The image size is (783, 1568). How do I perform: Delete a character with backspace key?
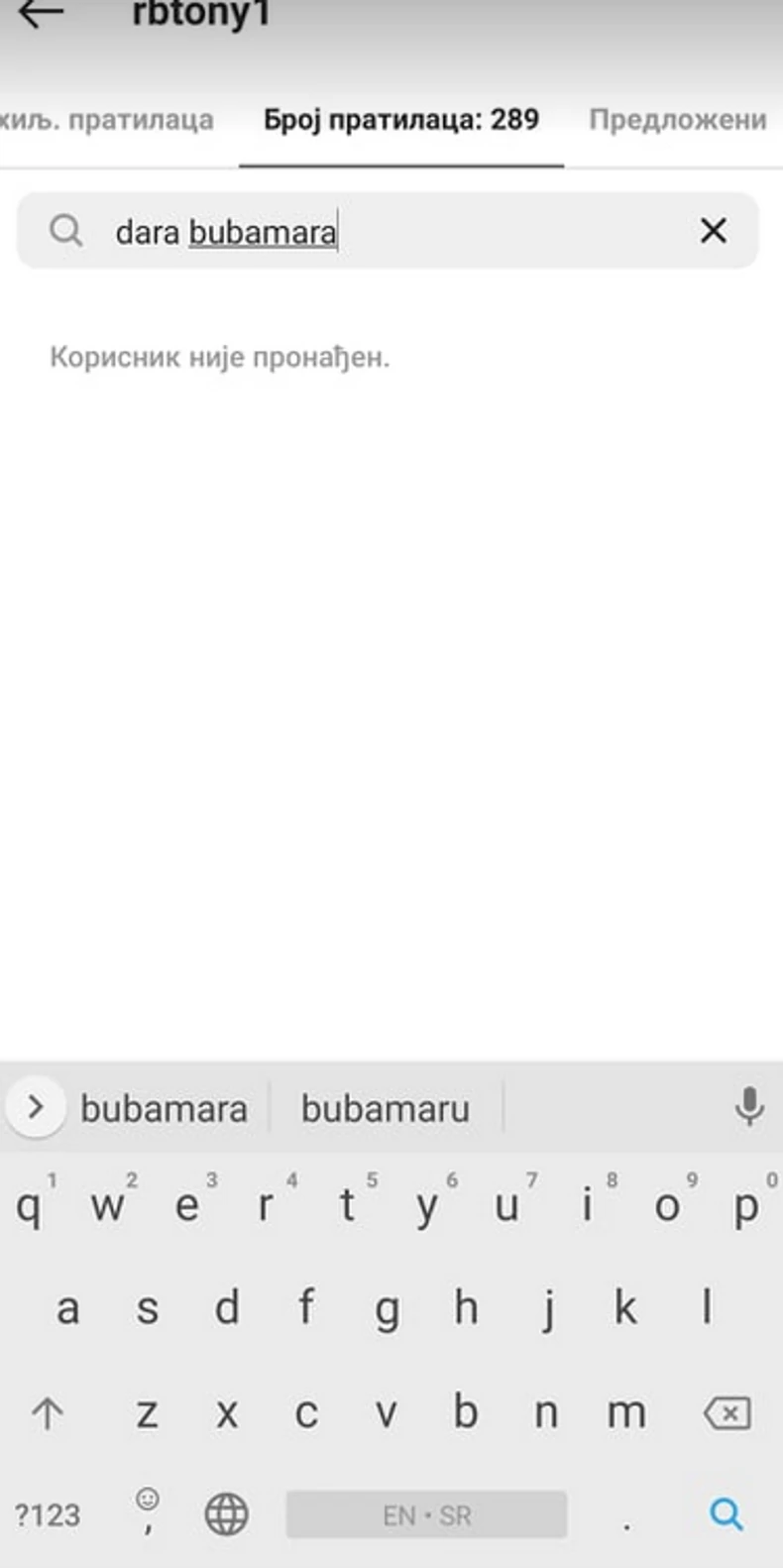tap(727, 1412)
